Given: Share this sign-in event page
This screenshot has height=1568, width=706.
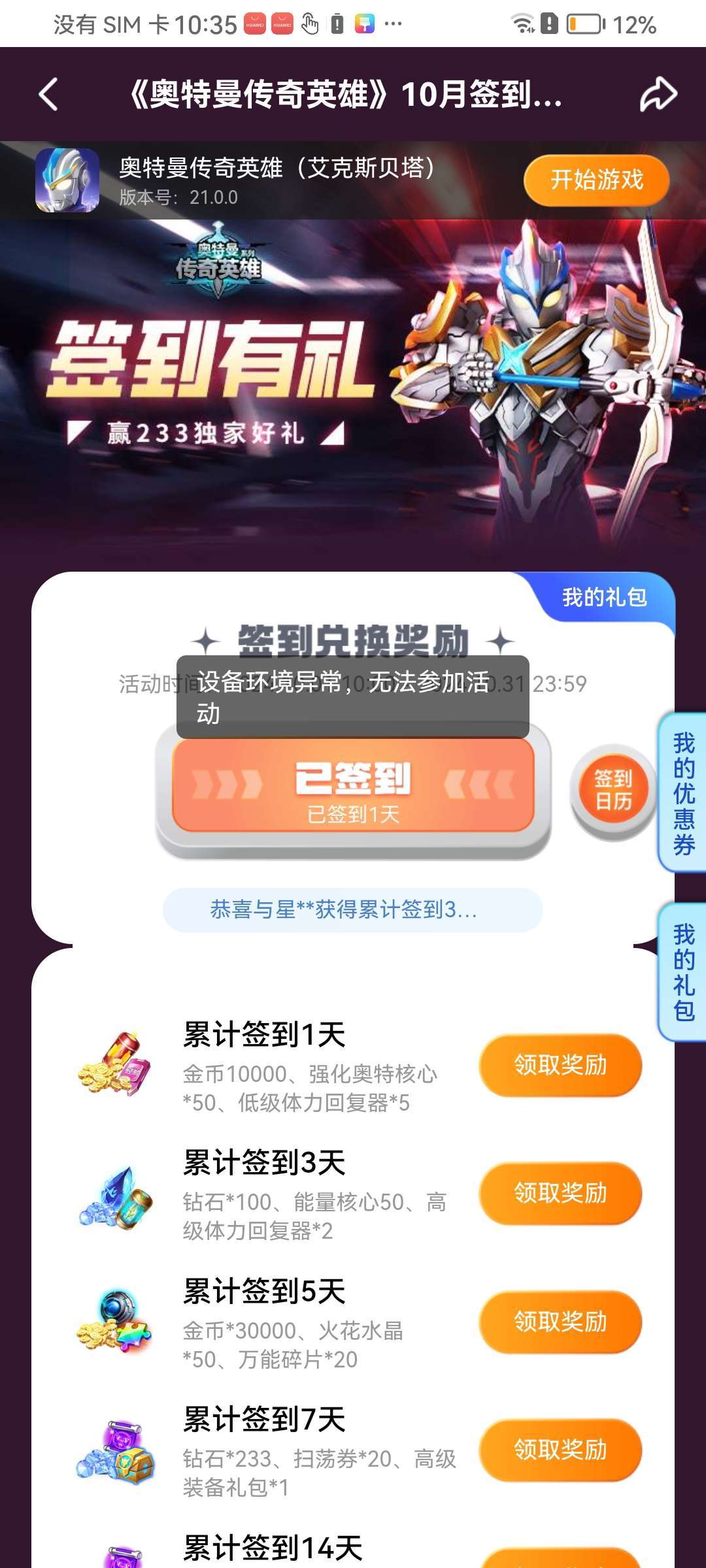Looking at the screenshot, I should click(658, 95).
